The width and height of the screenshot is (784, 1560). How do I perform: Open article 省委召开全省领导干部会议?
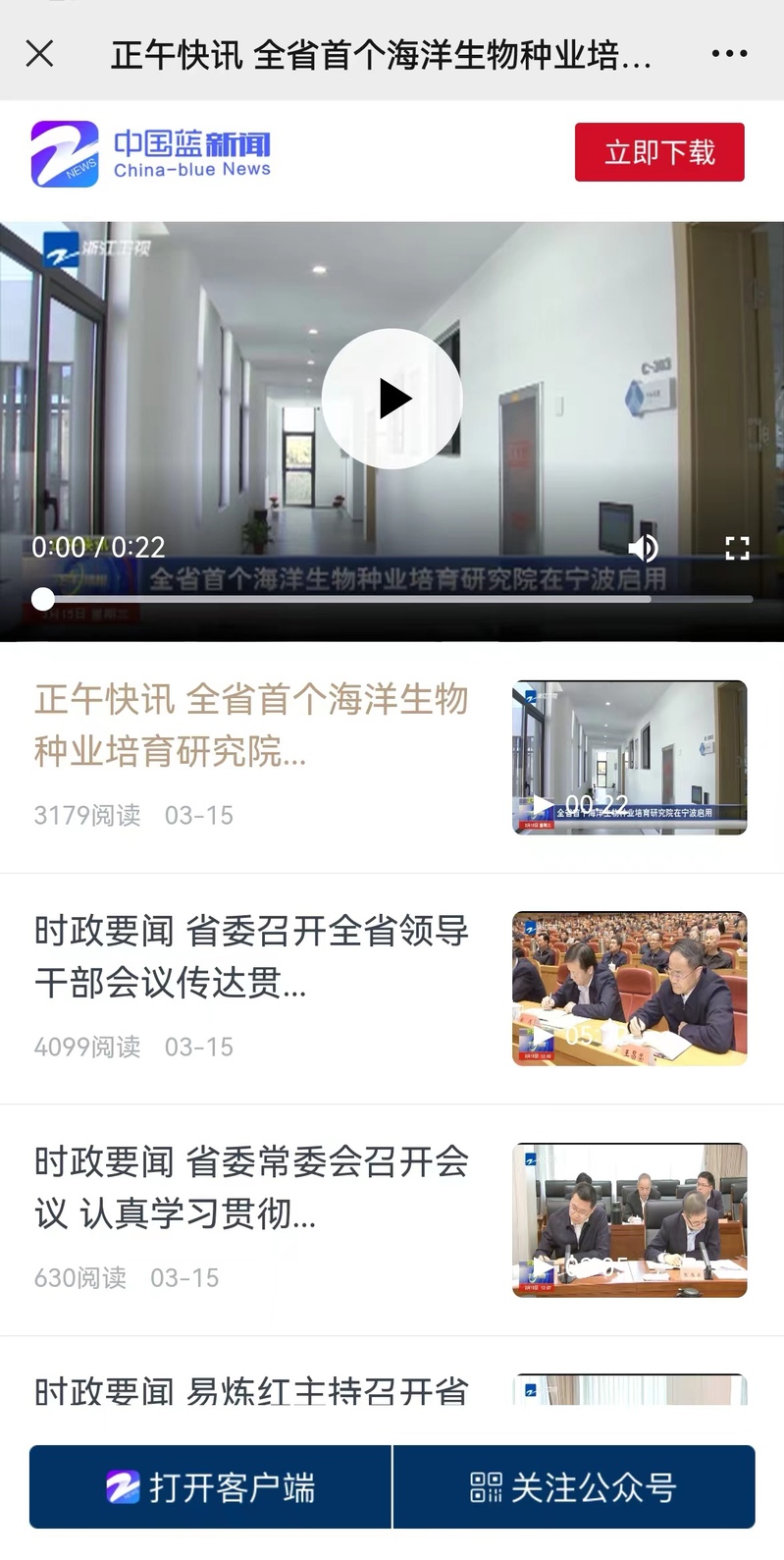251,956
